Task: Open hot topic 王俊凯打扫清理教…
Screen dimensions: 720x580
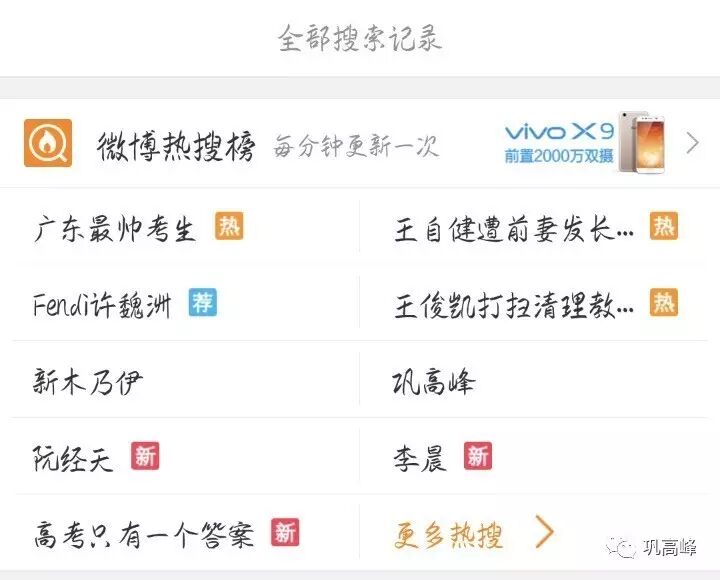Action: pos(514,305)
